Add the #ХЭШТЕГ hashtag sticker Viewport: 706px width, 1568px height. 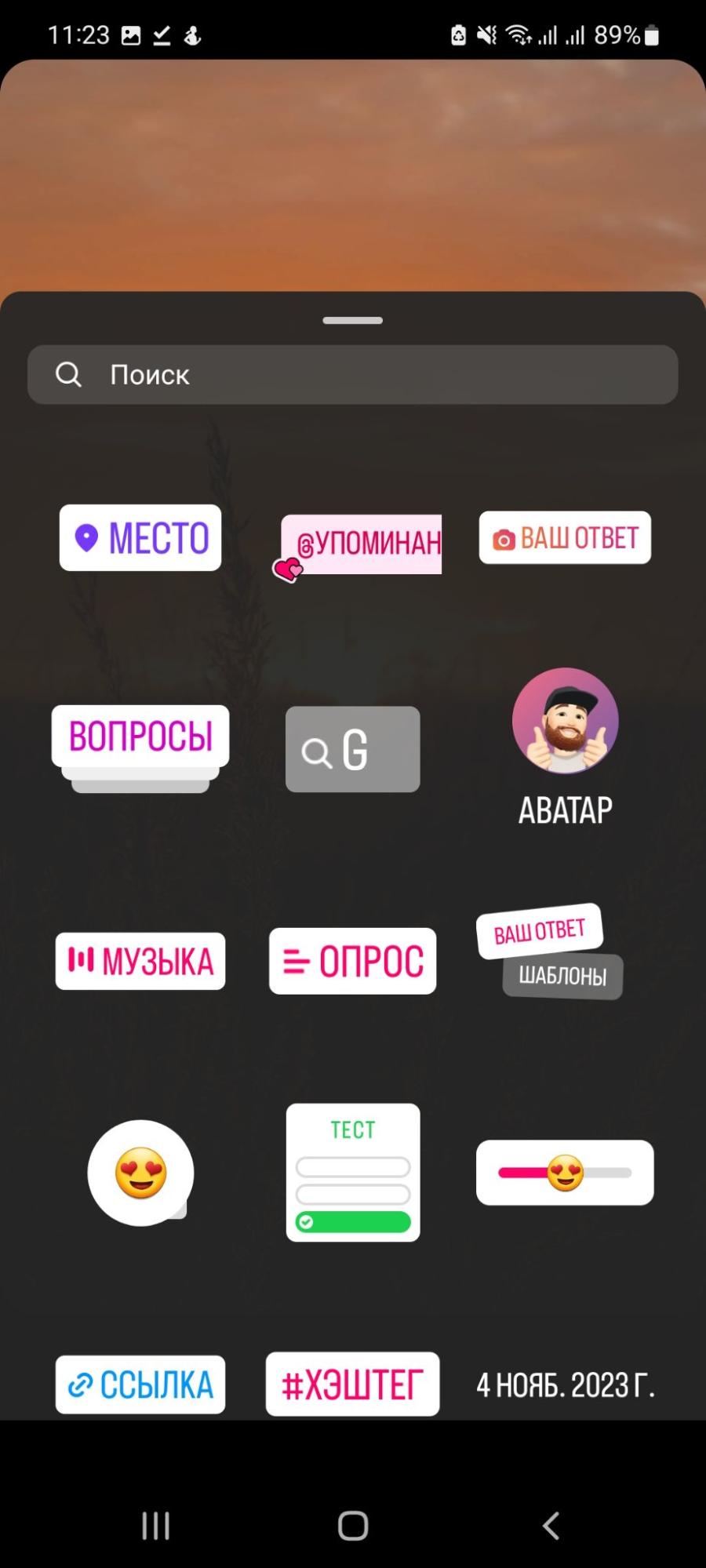(353, 1385)
